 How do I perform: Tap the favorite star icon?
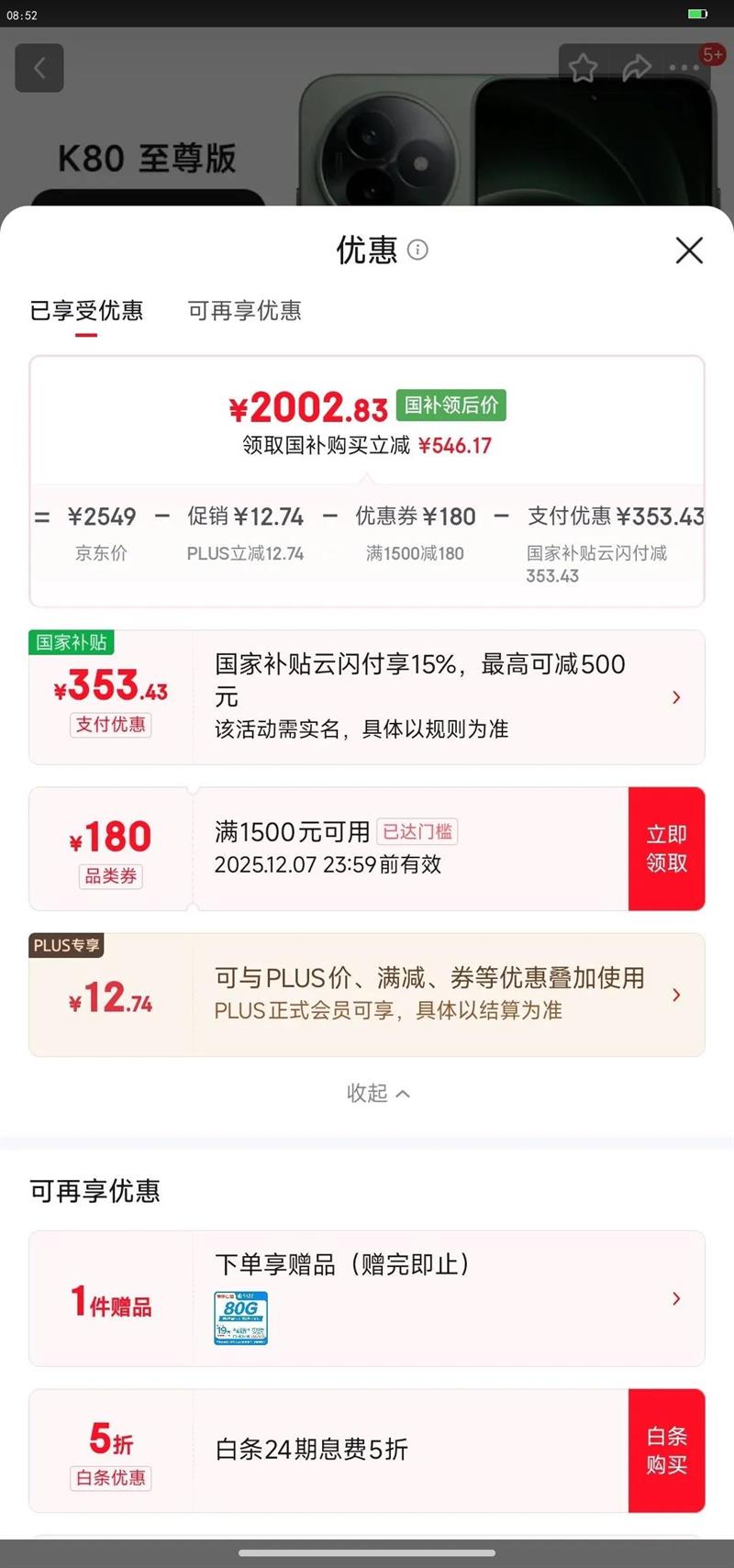click(x=584, y=68)
